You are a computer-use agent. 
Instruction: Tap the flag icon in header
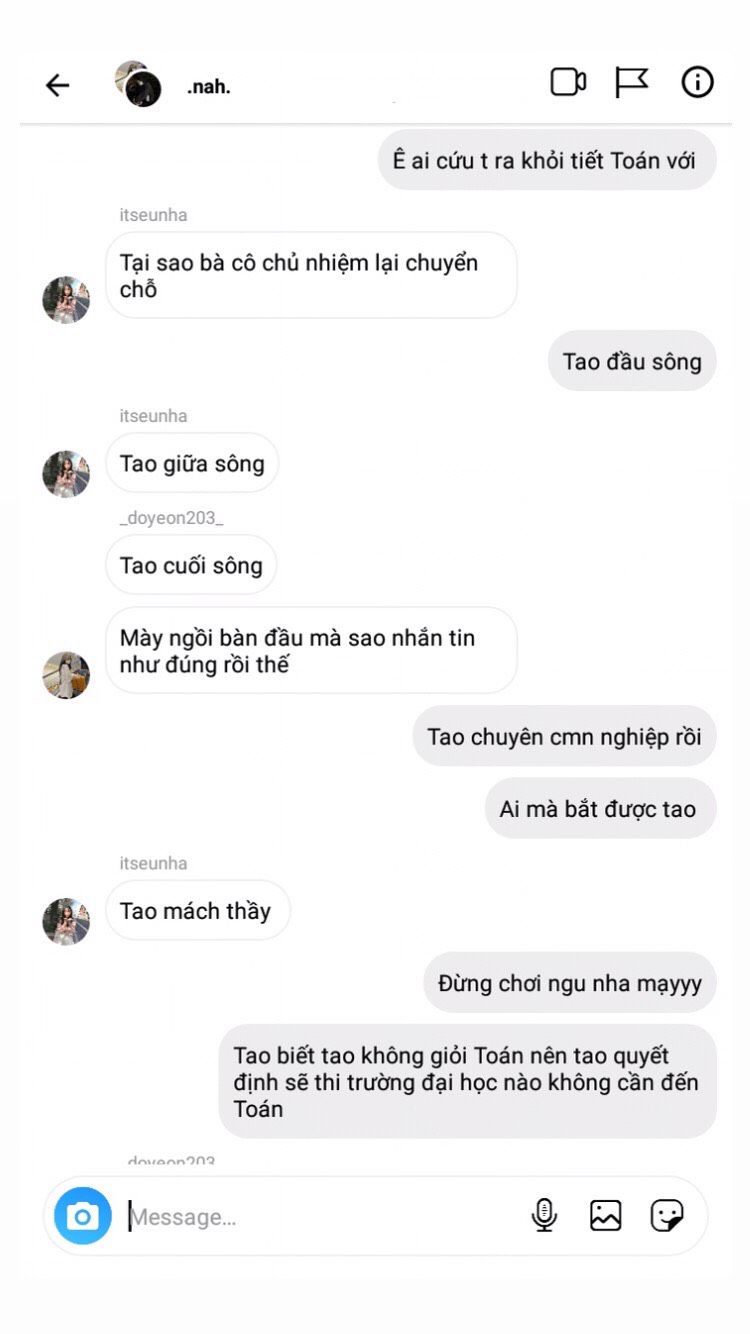[x=631, y=82]
